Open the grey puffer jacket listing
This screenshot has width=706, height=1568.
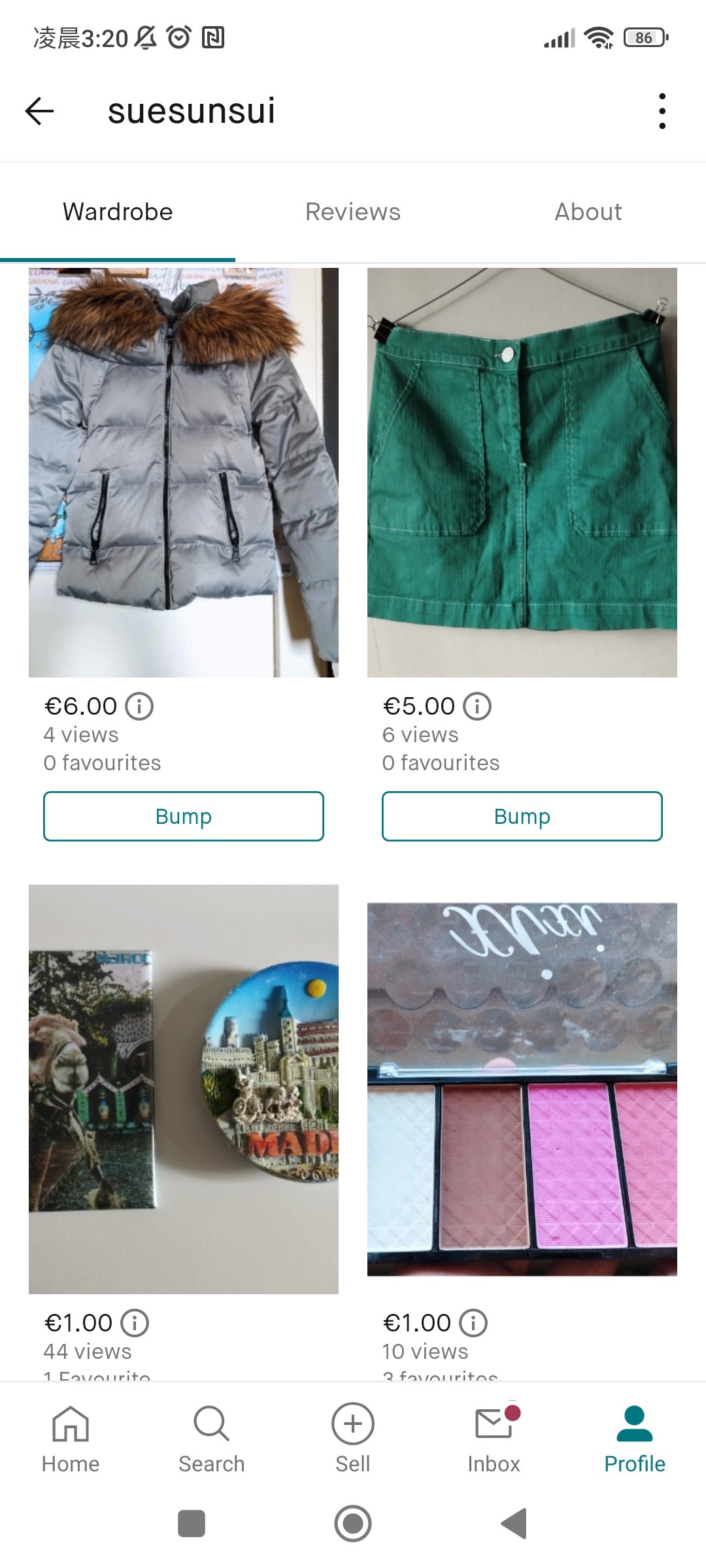pos(184,472)
